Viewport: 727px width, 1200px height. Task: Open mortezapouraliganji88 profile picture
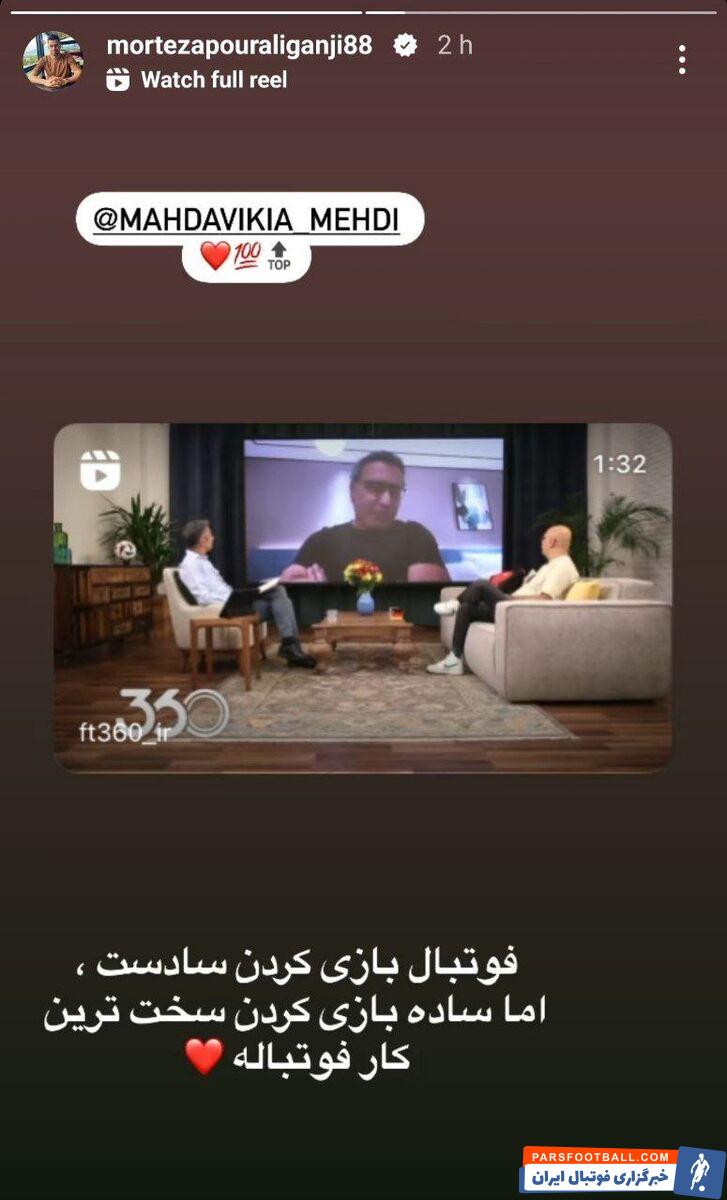53,62
